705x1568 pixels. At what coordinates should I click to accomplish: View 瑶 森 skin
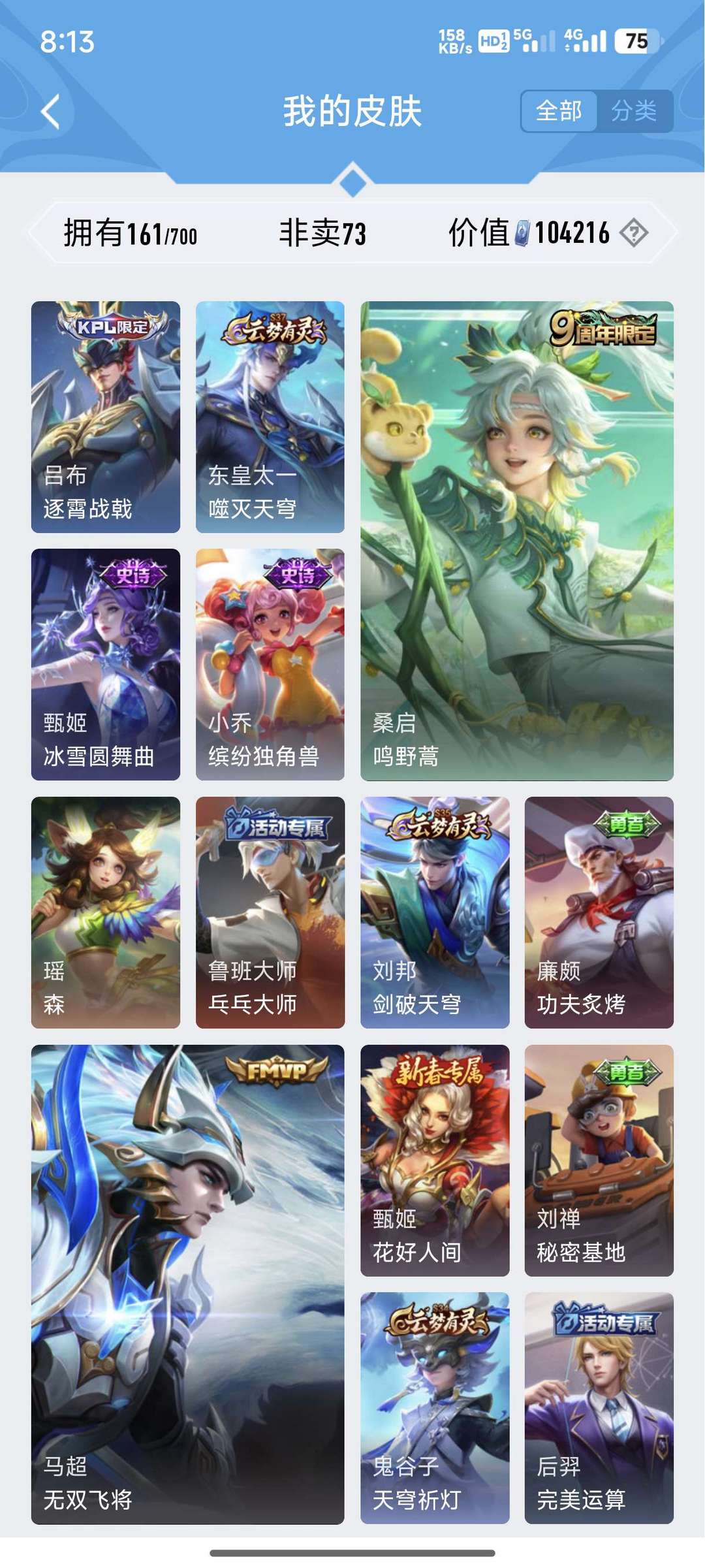tap(106, 912)
